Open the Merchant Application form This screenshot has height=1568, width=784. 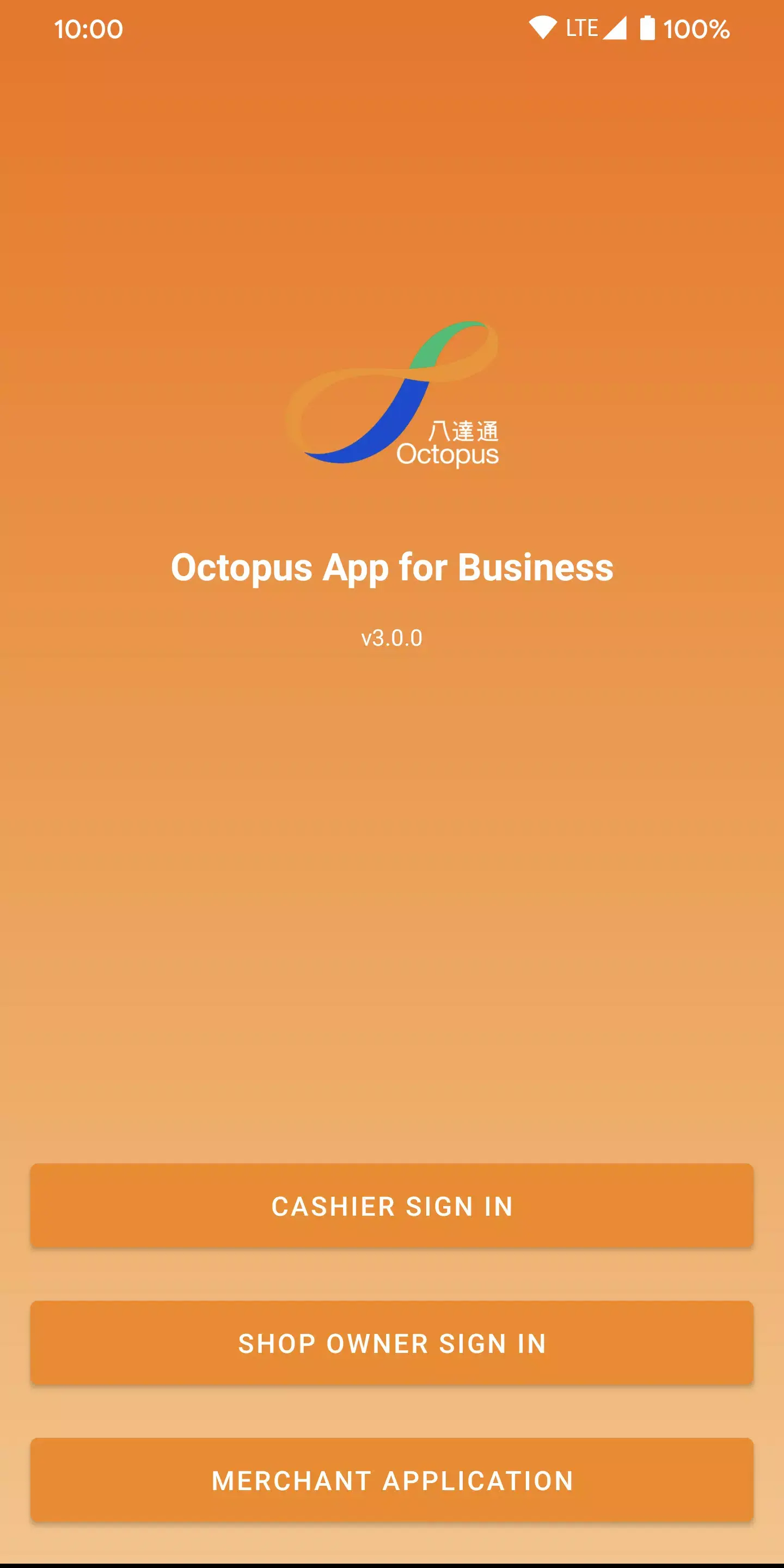(392, 1480)
